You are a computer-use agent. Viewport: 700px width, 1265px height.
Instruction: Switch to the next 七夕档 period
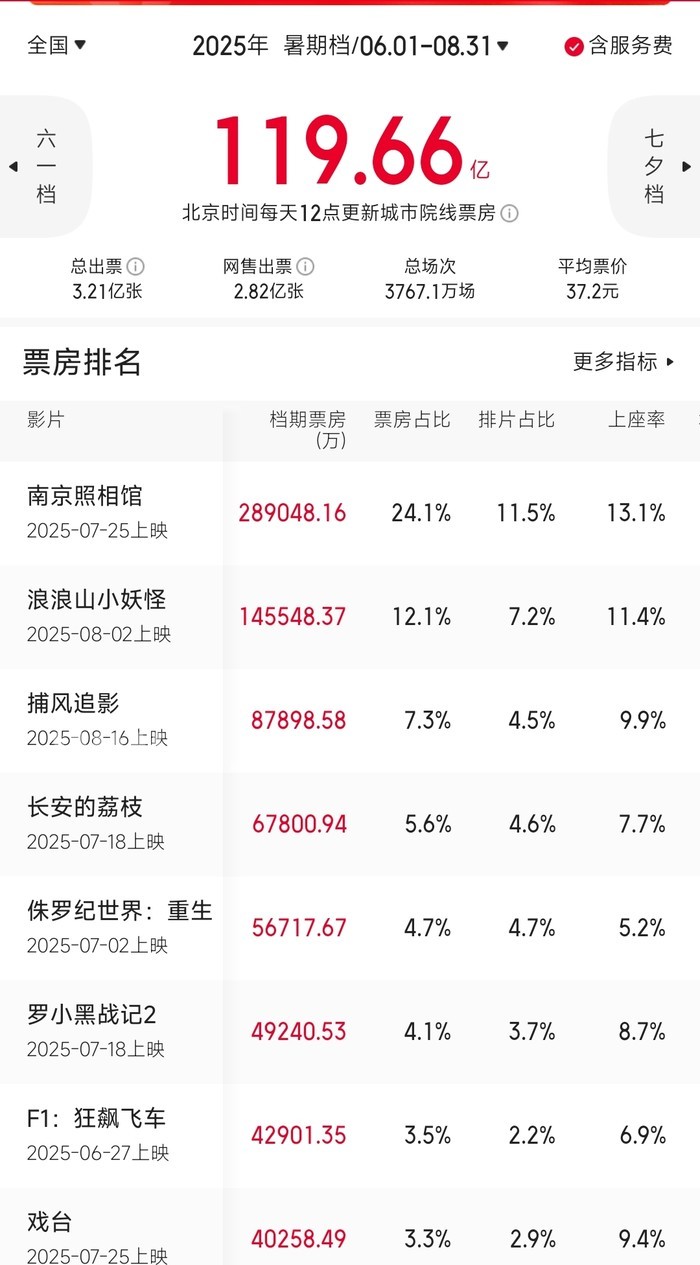tap(656, 167)
